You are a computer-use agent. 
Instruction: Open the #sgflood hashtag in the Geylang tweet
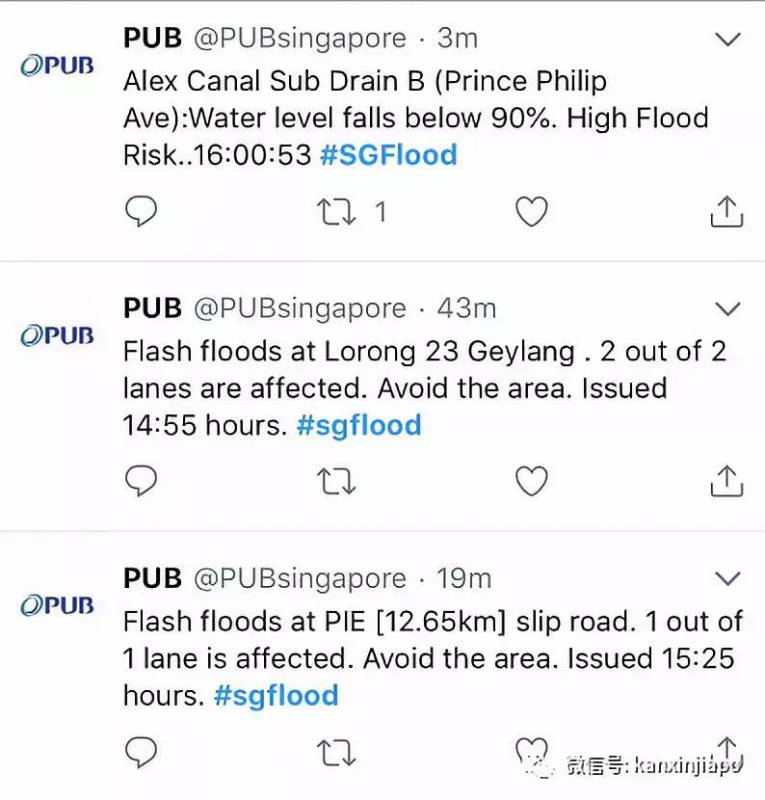point(359,425)
